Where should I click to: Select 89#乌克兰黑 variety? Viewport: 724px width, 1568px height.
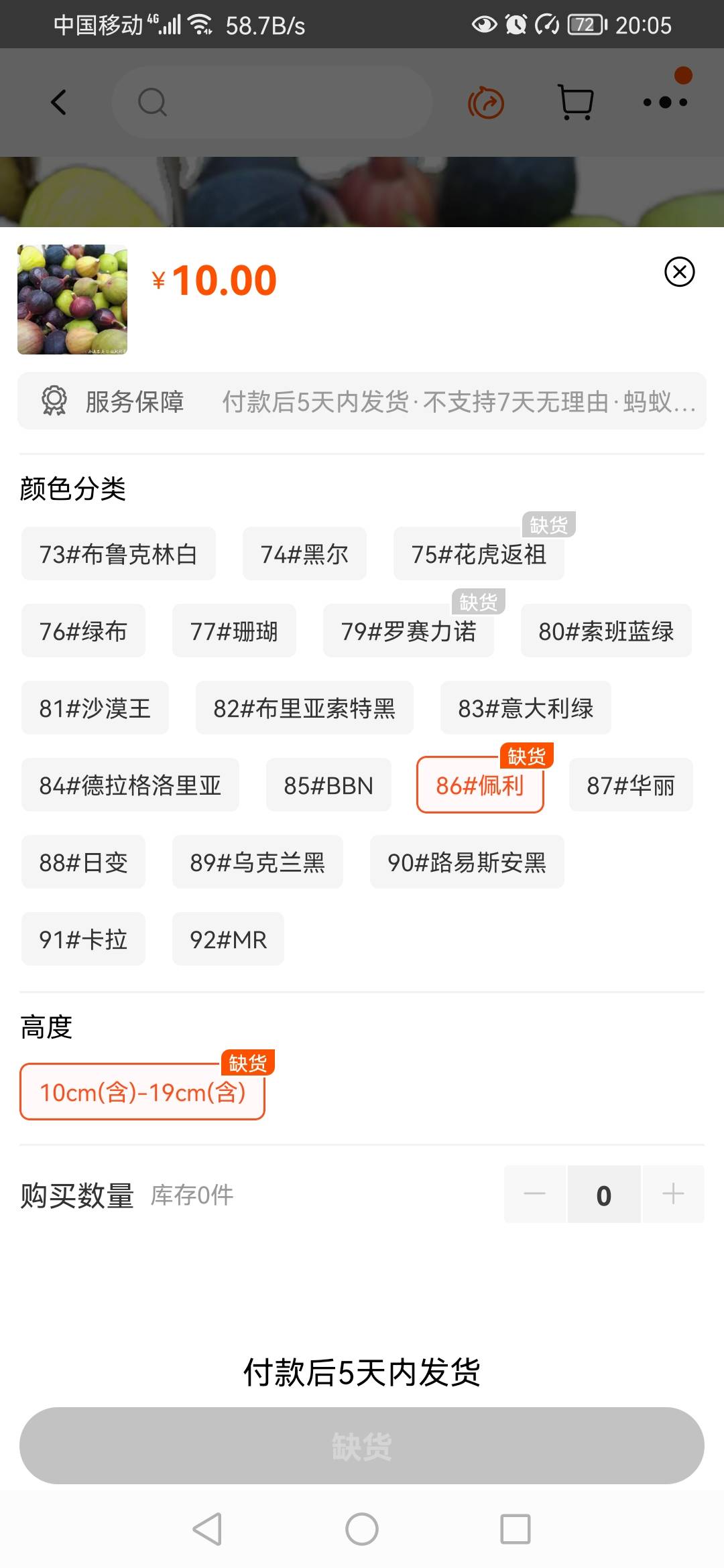coord(257,862)
